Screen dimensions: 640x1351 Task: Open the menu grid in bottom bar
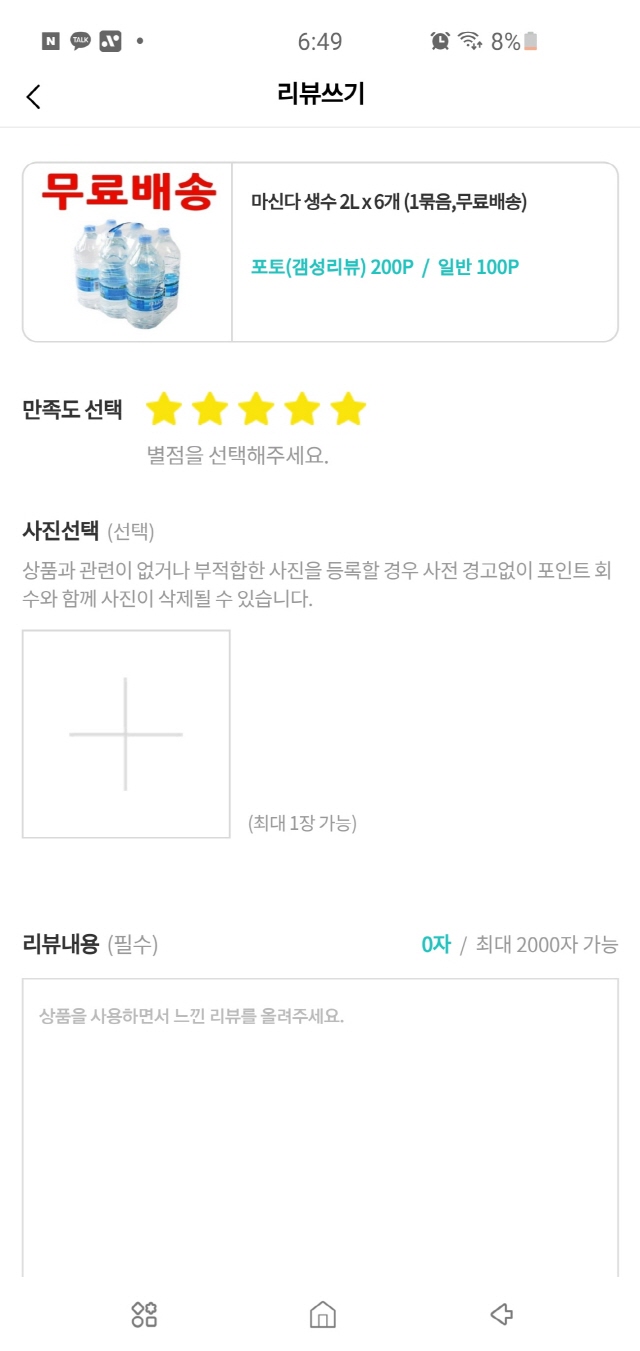point(144,1314)
